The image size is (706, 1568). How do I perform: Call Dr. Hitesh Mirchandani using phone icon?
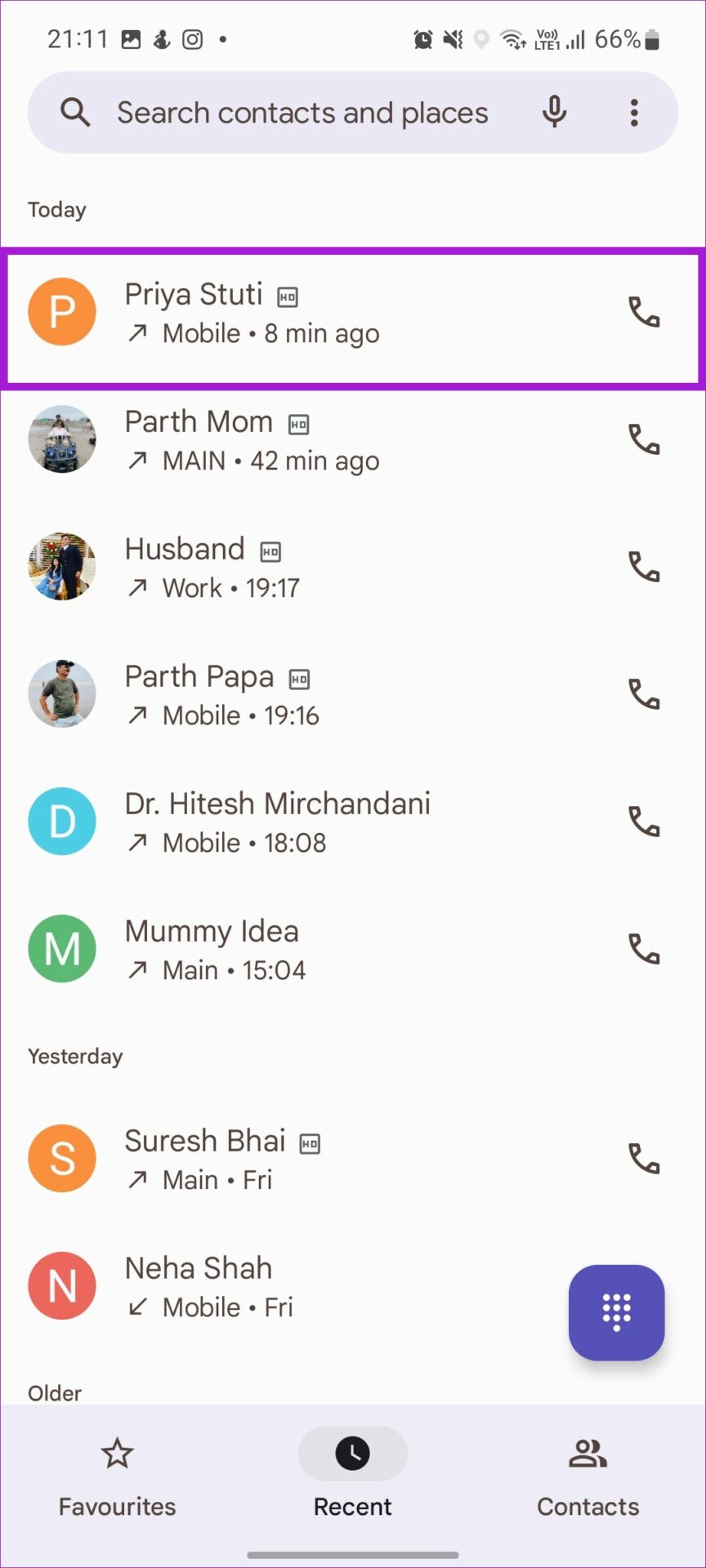click(x=644, y=822)
